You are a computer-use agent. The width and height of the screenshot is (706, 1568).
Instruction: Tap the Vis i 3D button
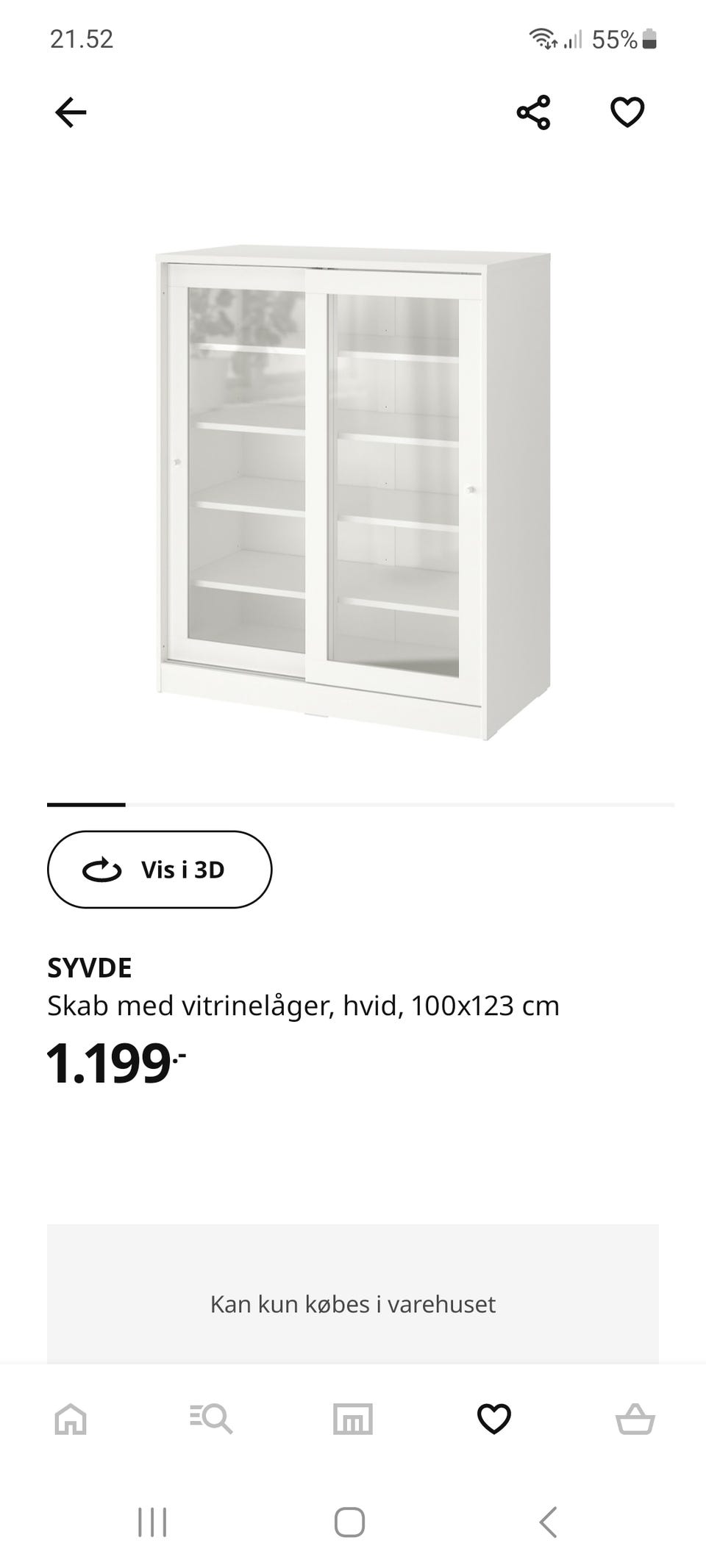pos(160,870)
